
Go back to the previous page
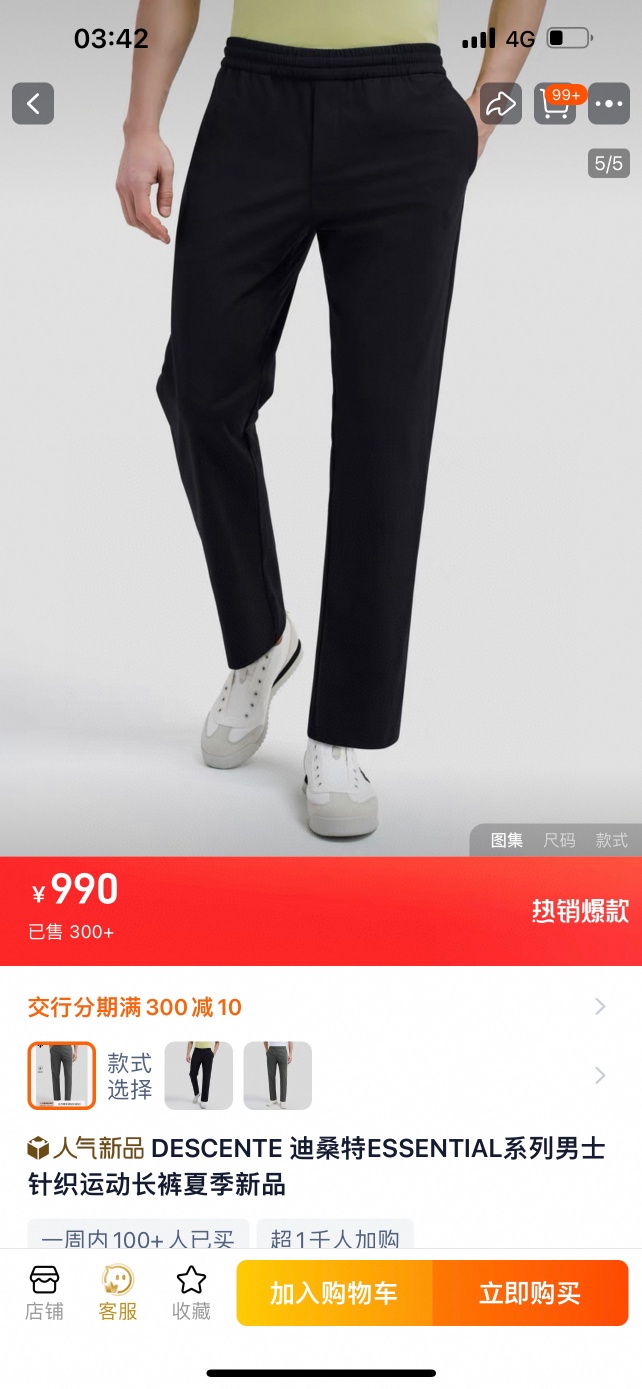33,103
